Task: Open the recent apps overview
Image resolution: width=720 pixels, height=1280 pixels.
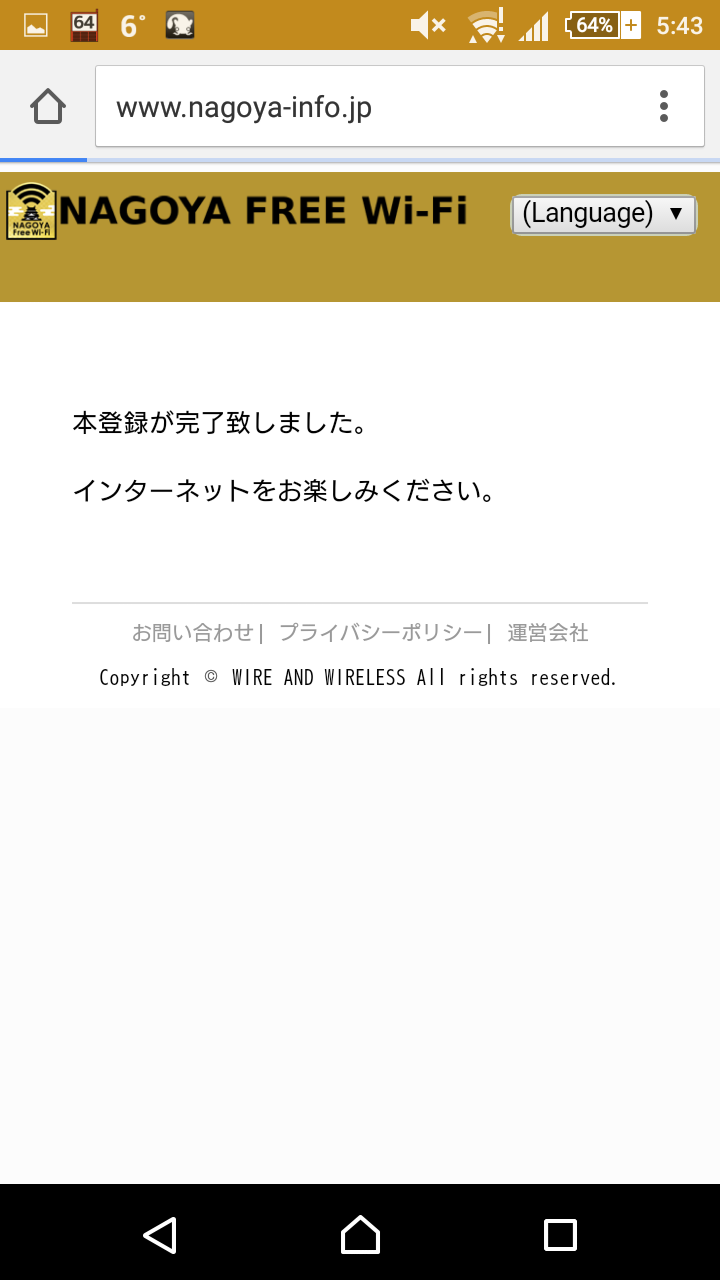Action: 560,1235
